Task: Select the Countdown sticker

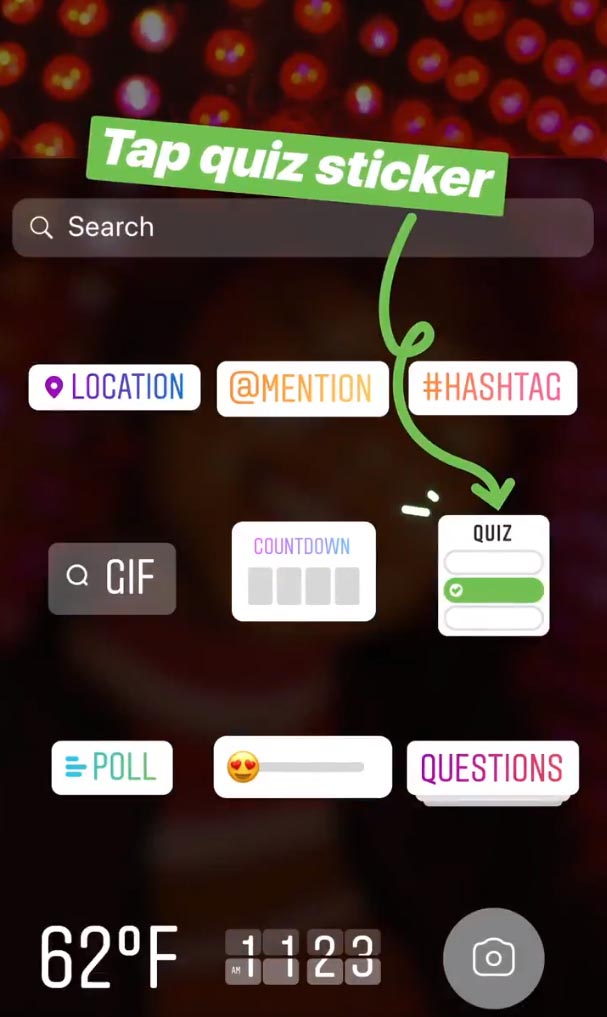Action: 303,571
